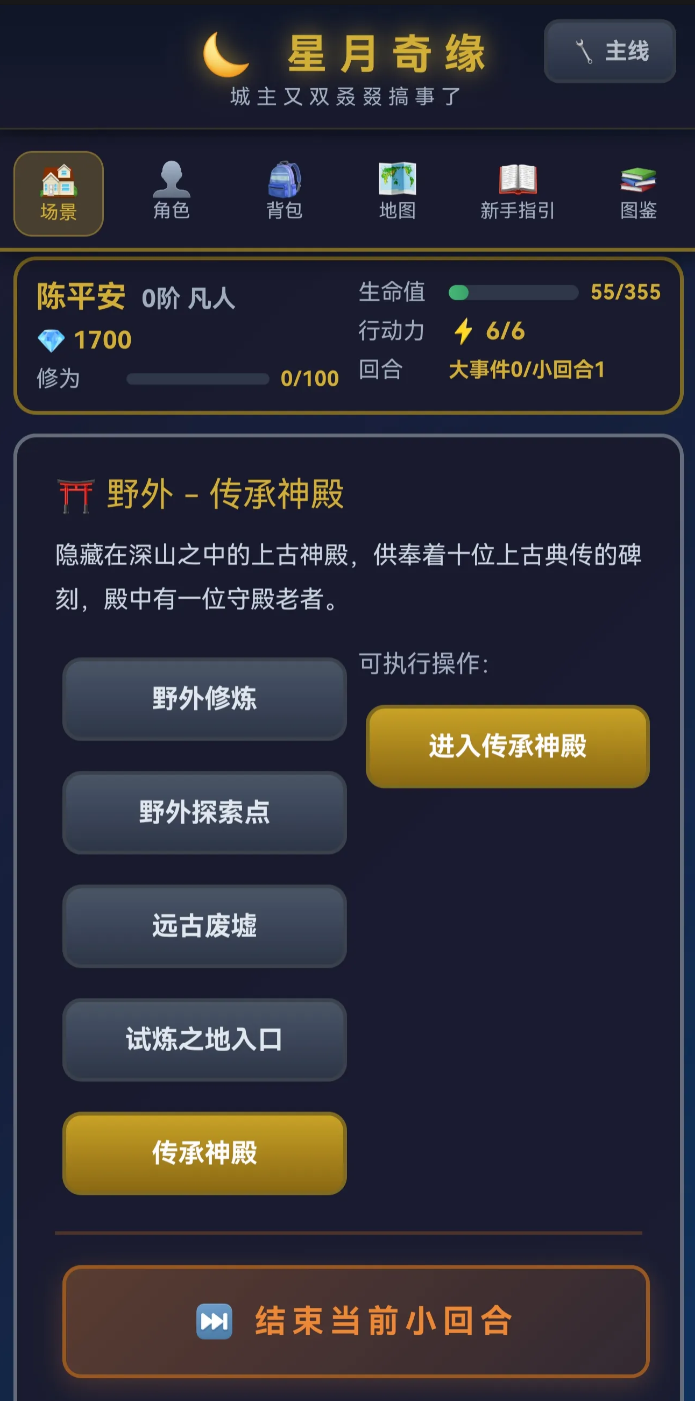Image resolution: width=695 pixels, height=1401 pixels.
Task: Open the 新手指引 tab
Action: [x=517, y=194]
